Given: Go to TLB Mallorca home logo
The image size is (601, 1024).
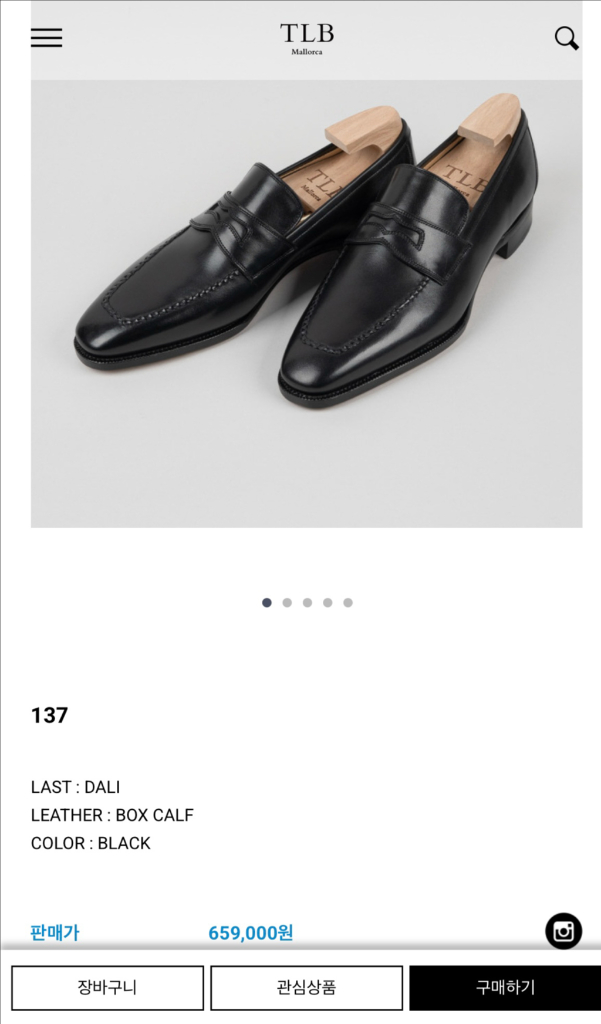Looking at the screenshot, I should pos(307,38).
